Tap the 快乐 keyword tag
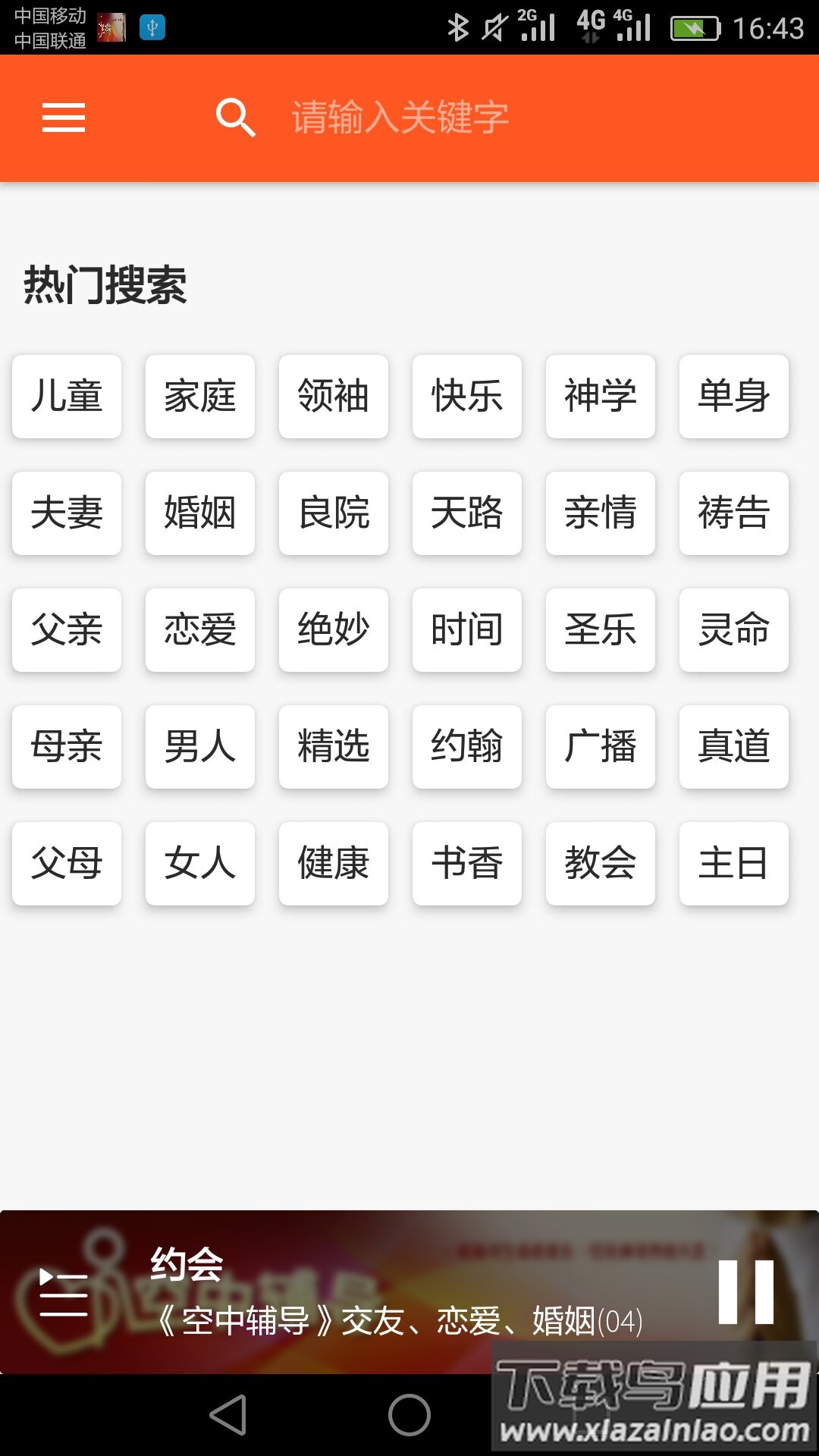This screenshot has height=1456, width=819. (466, 397)
